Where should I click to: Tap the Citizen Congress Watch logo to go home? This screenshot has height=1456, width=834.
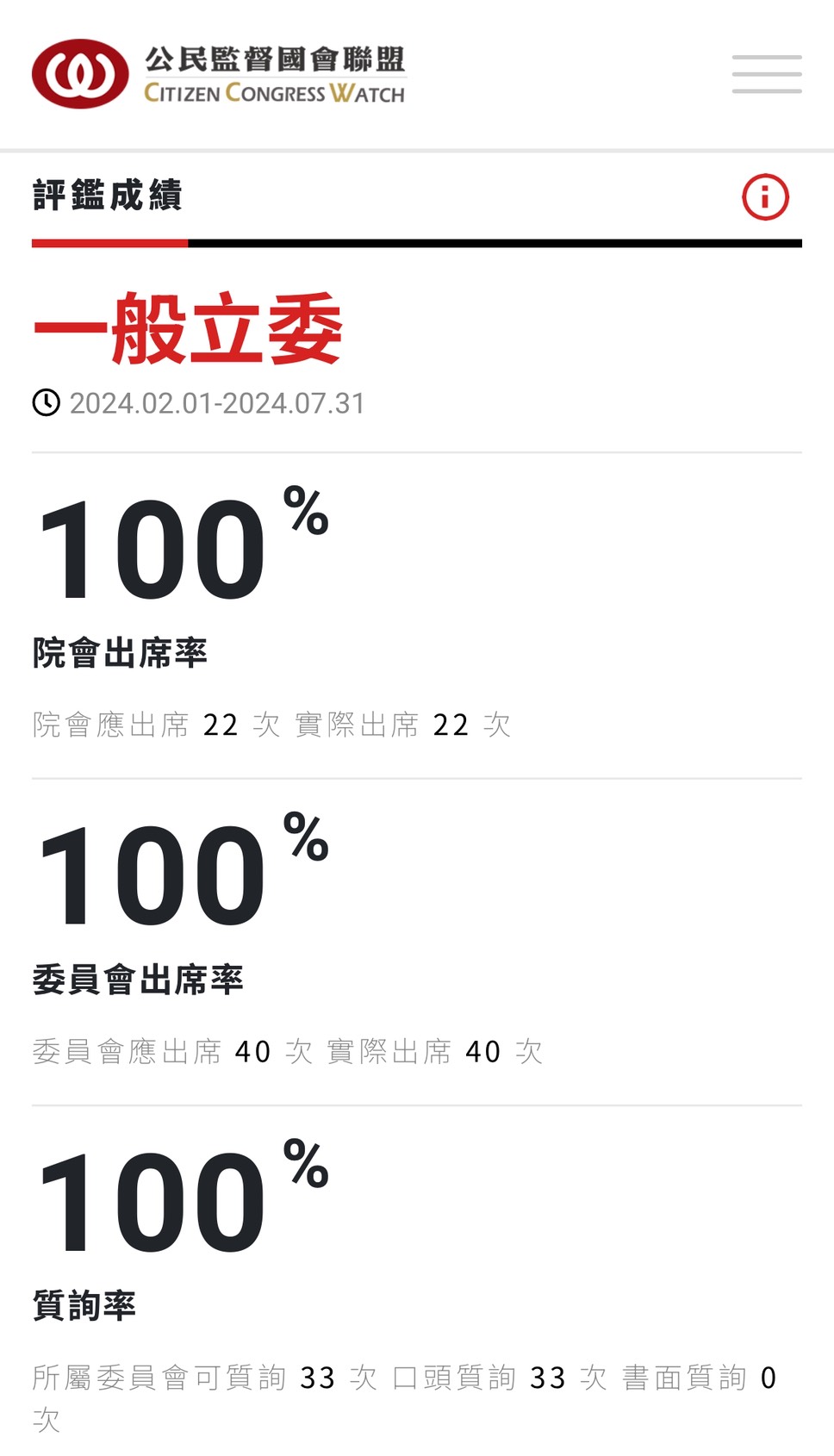coord(219,74)
